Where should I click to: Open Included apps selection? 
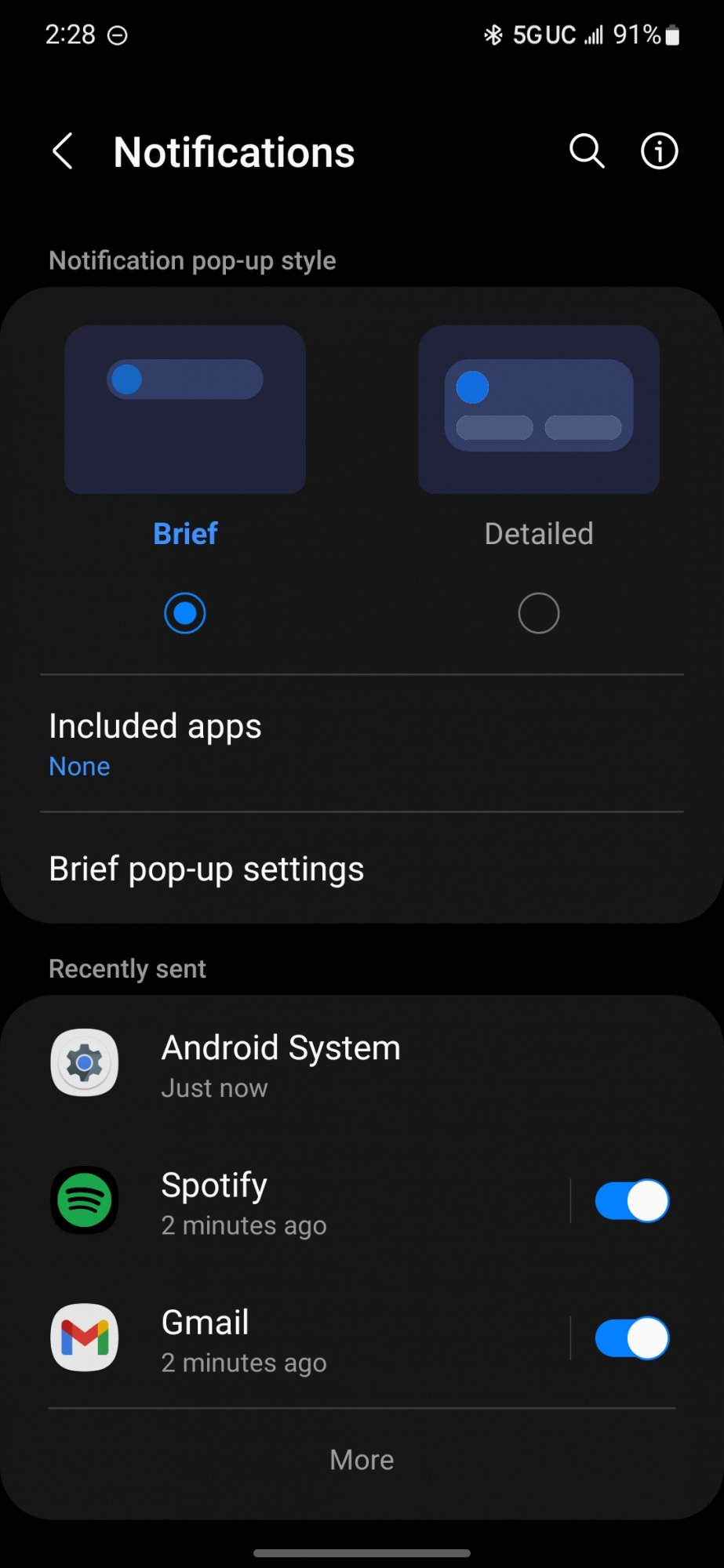tap(155, 726)
